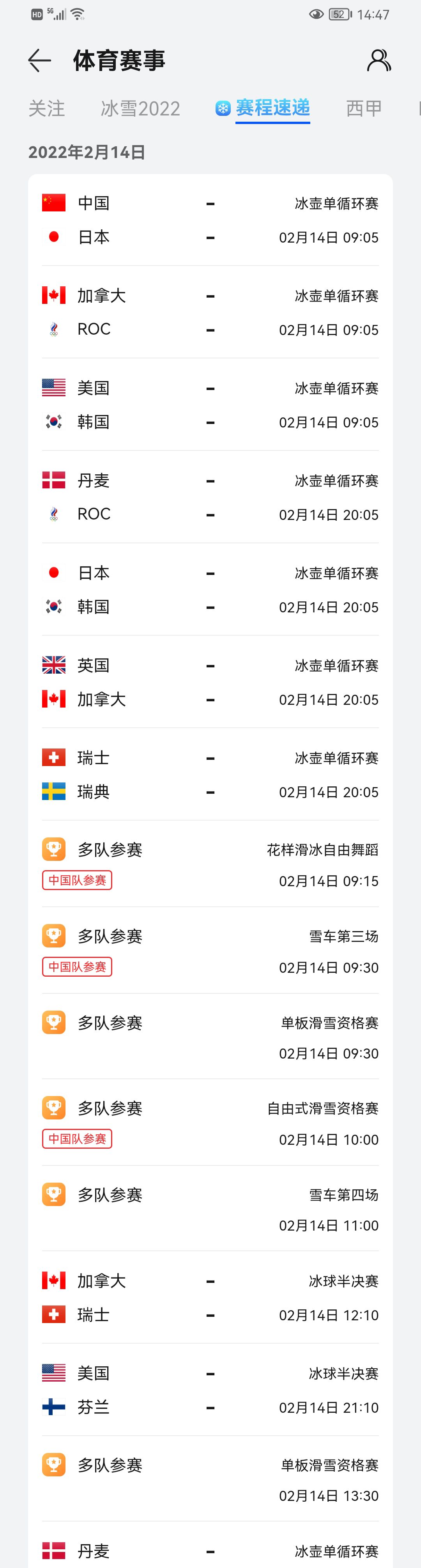View the 加拿大 vs ROC curling match
Viewport: 421px width, 1568px height.
210,312
